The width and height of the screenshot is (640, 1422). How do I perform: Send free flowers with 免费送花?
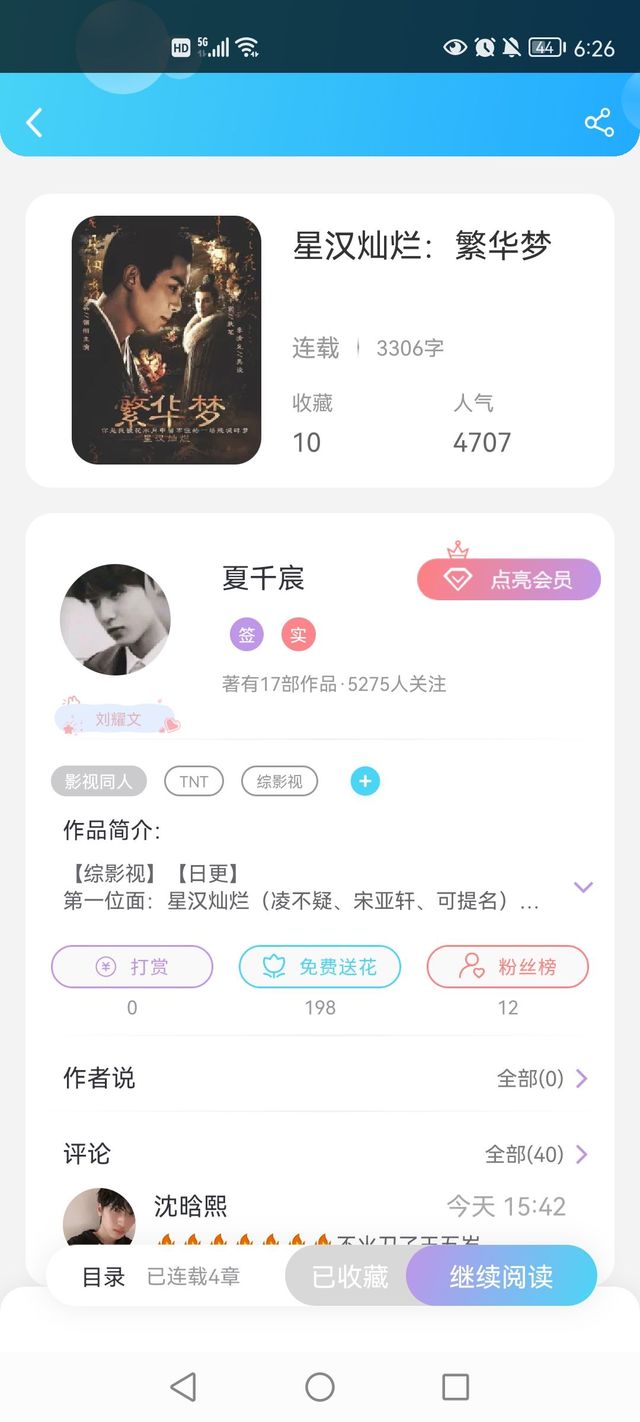tap(320, 966)
